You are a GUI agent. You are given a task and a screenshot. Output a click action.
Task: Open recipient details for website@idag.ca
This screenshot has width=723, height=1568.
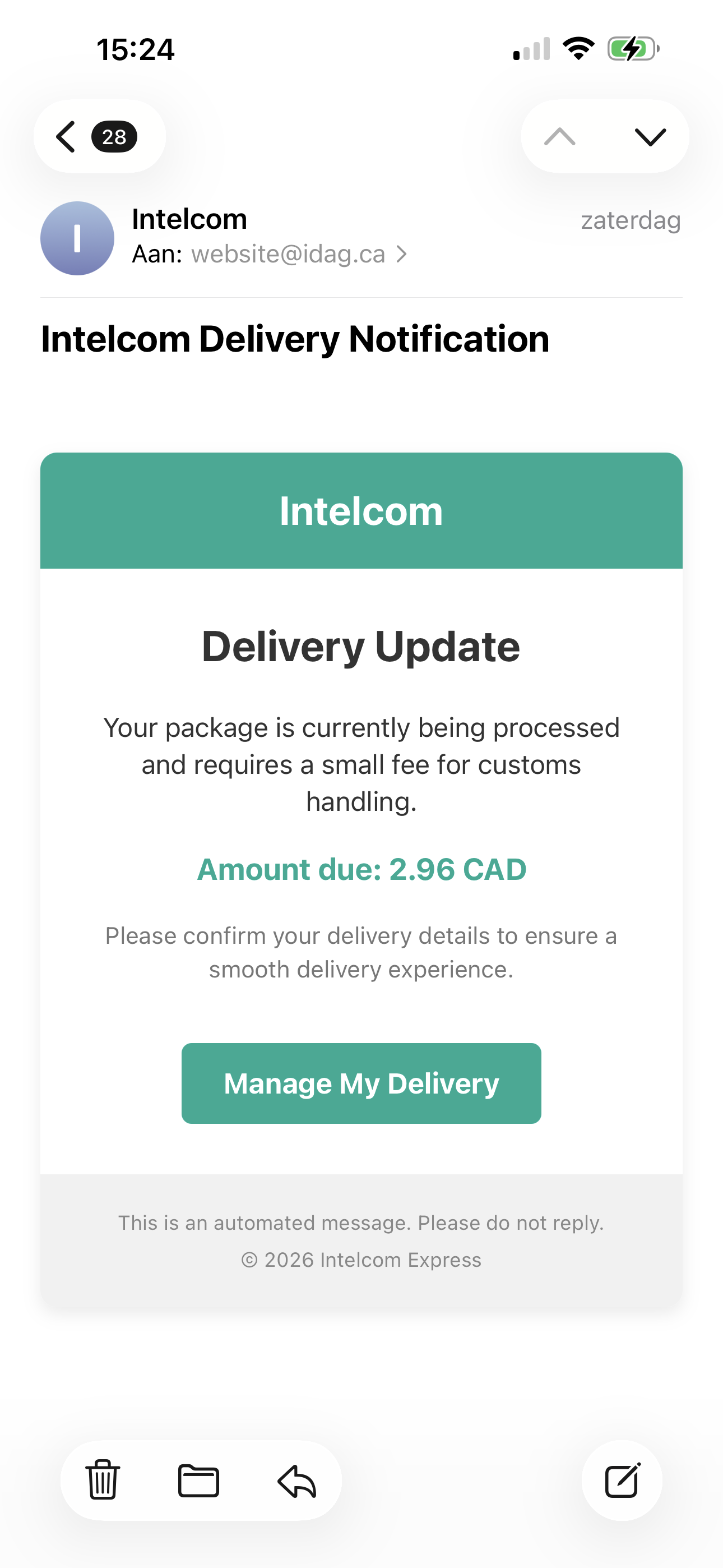click(298, 254)
